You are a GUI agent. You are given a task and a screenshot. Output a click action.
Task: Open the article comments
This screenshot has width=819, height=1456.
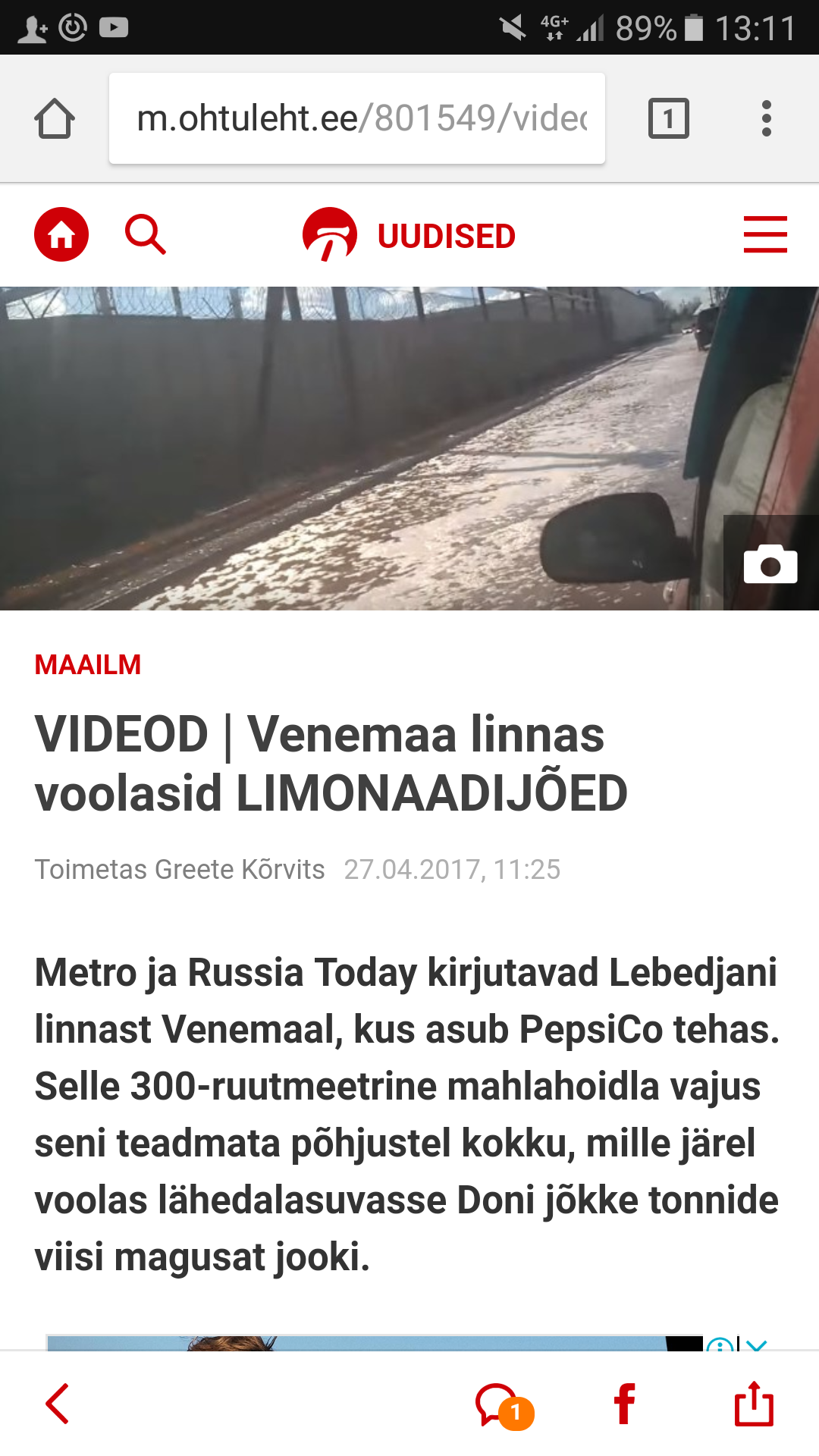504,1405
